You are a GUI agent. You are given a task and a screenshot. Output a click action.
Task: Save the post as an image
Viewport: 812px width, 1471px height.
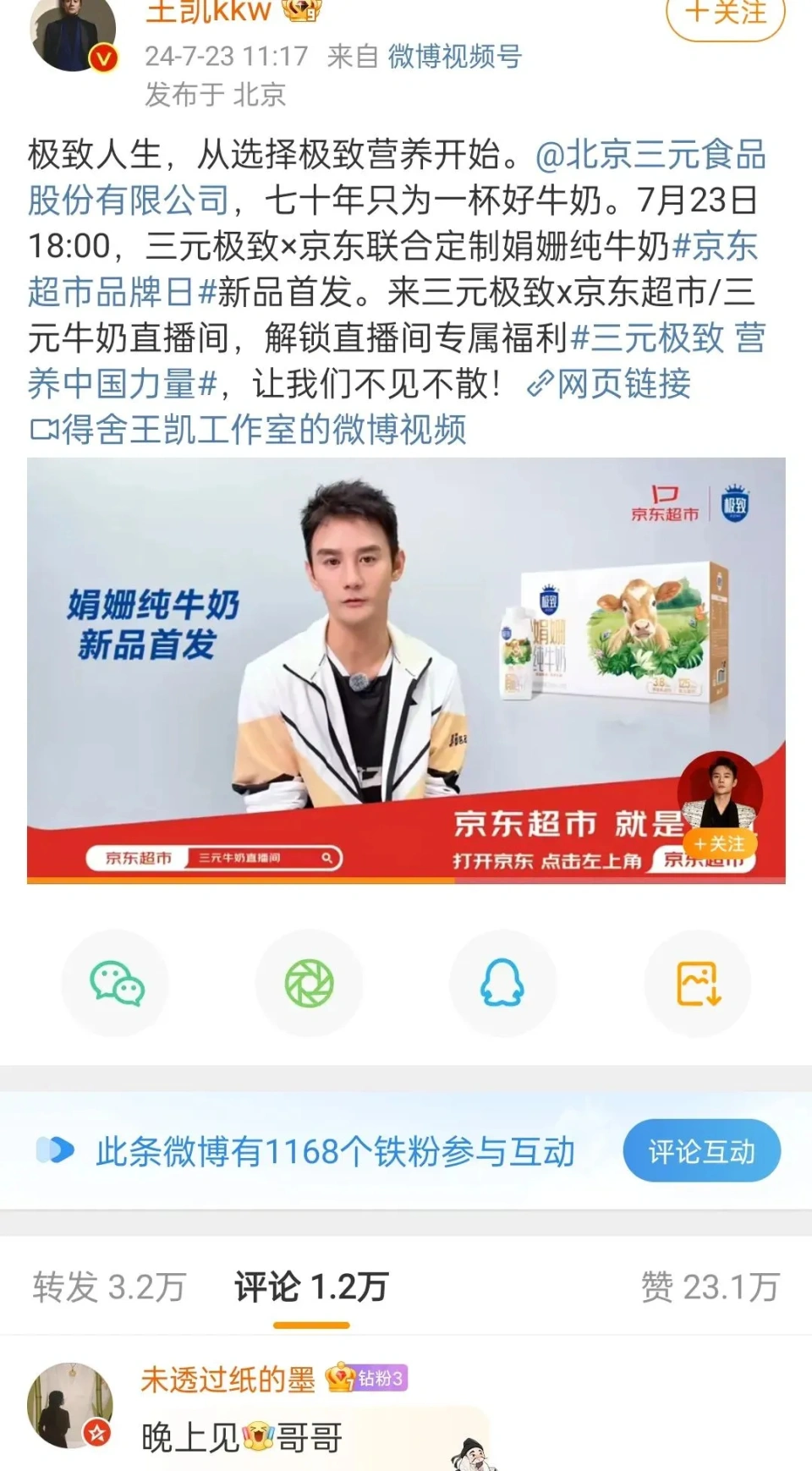click(x=698, y=983)
